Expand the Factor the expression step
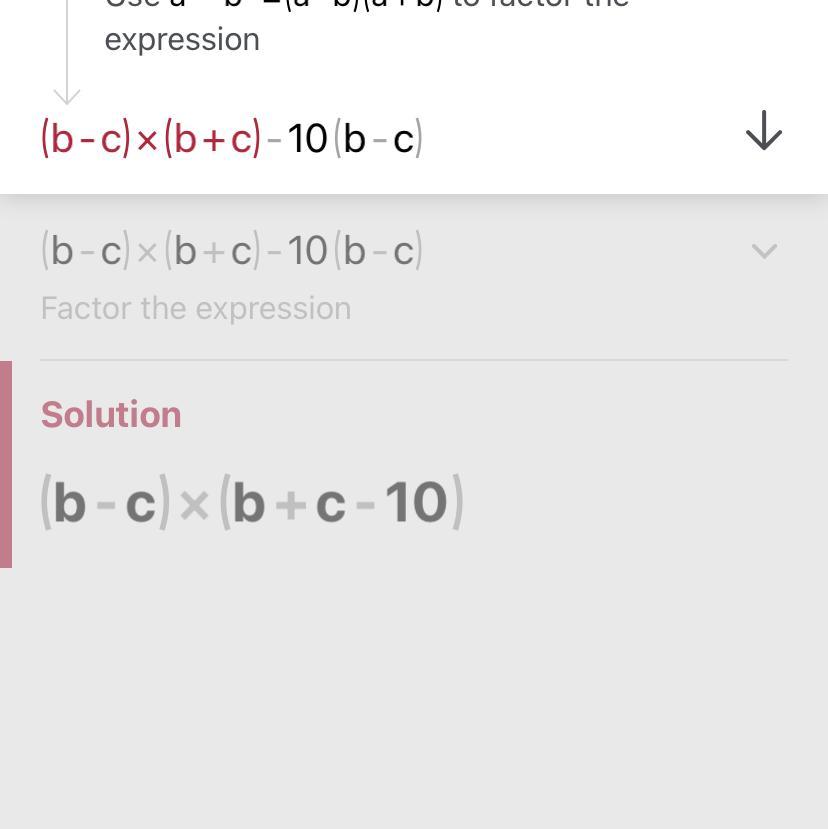 click(763, 251)
